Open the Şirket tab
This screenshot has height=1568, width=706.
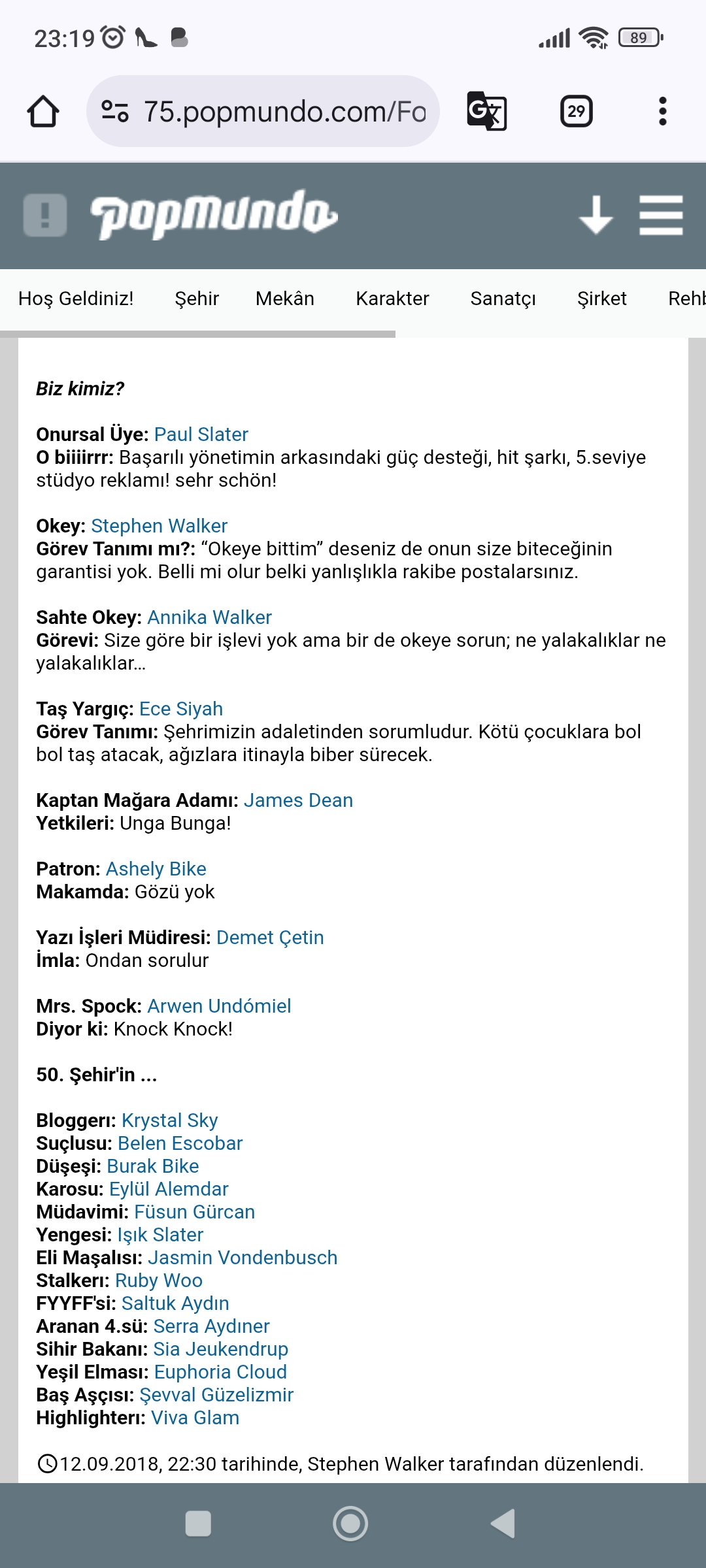point(602,299)
